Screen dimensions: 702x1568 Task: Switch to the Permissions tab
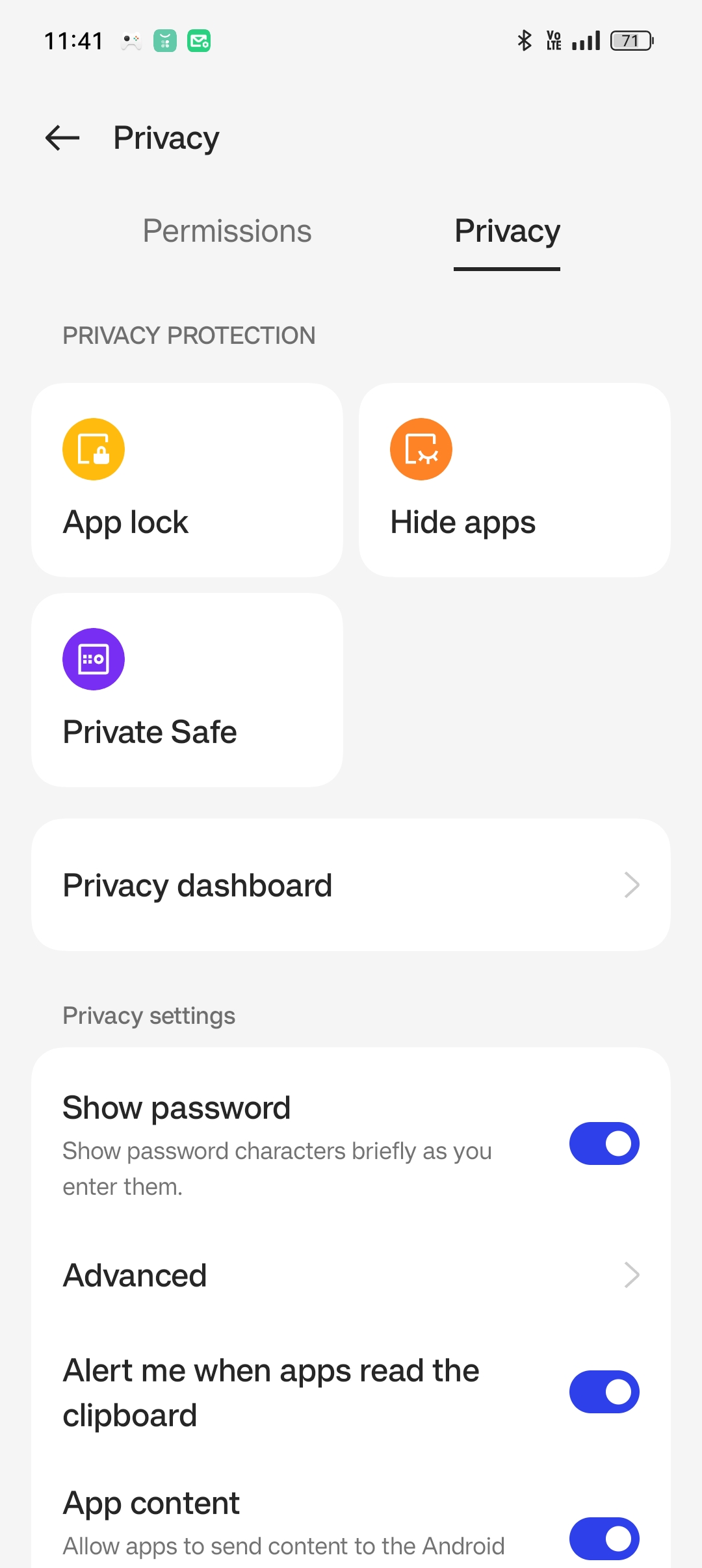(227, 231)
